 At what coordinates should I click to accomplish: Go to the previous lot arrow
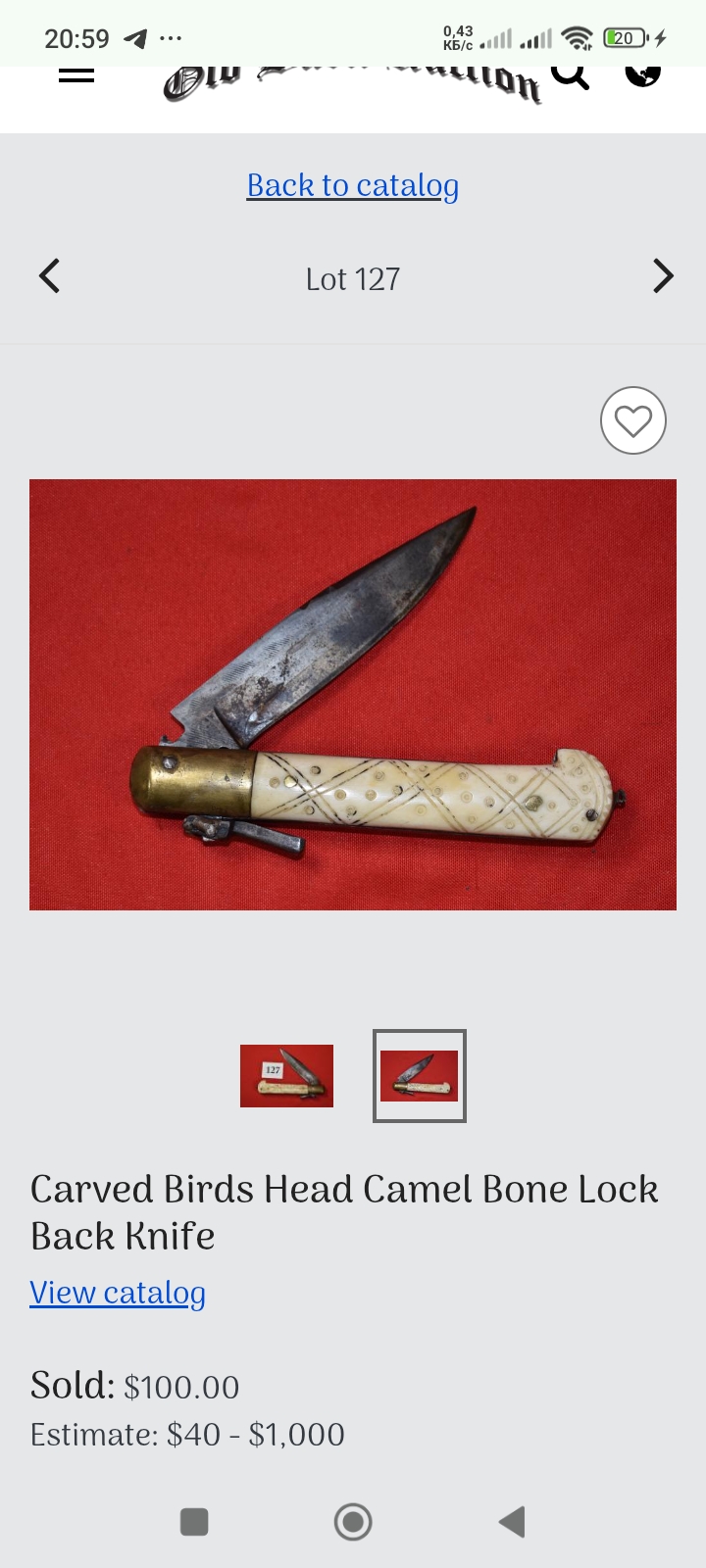point(50,276)
